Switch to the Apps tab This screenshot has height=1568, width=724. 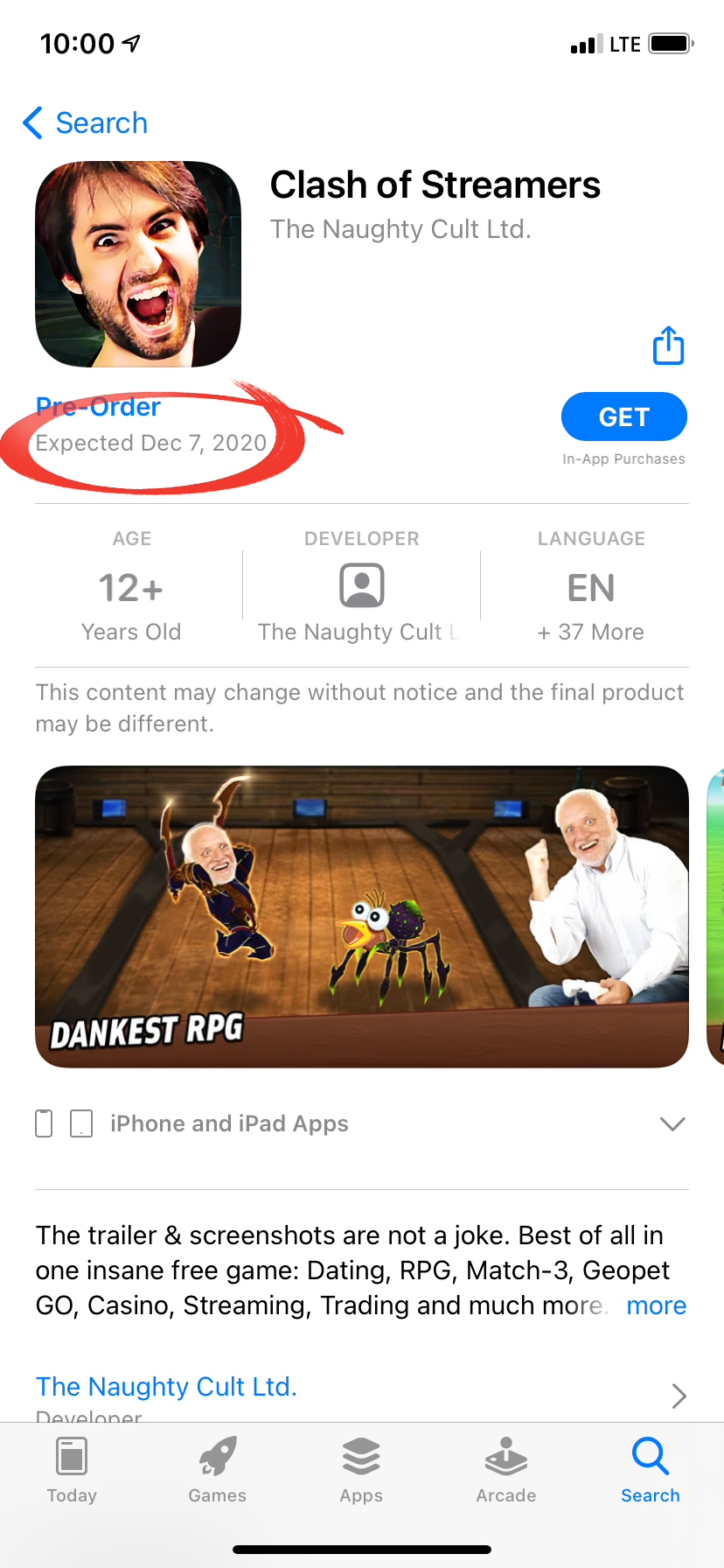[x=361, y=1470]
